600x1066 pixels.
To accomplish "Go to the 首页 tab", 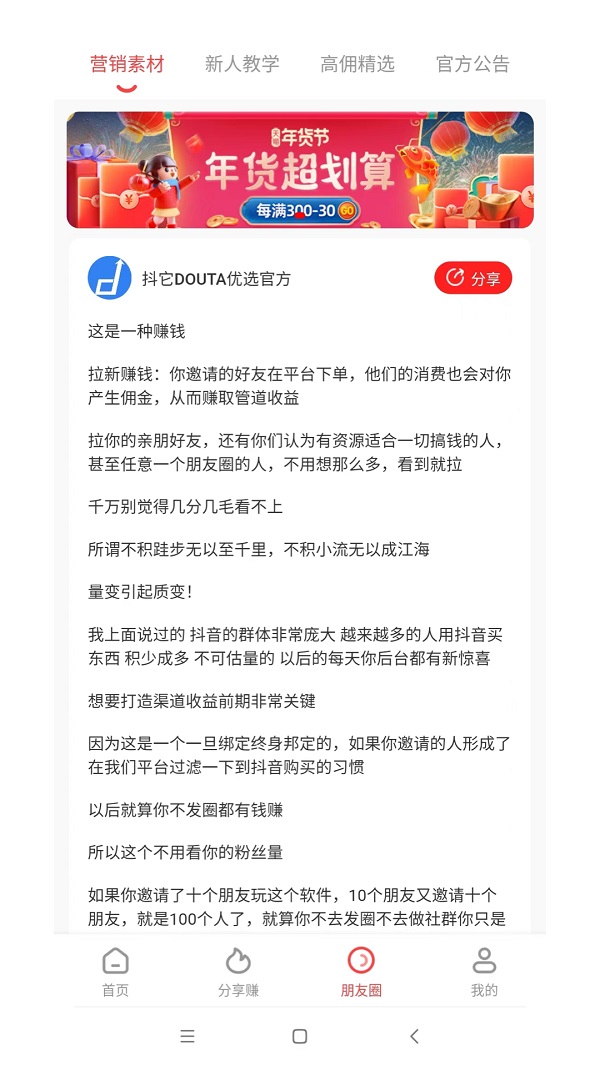I will pos(116,973).
